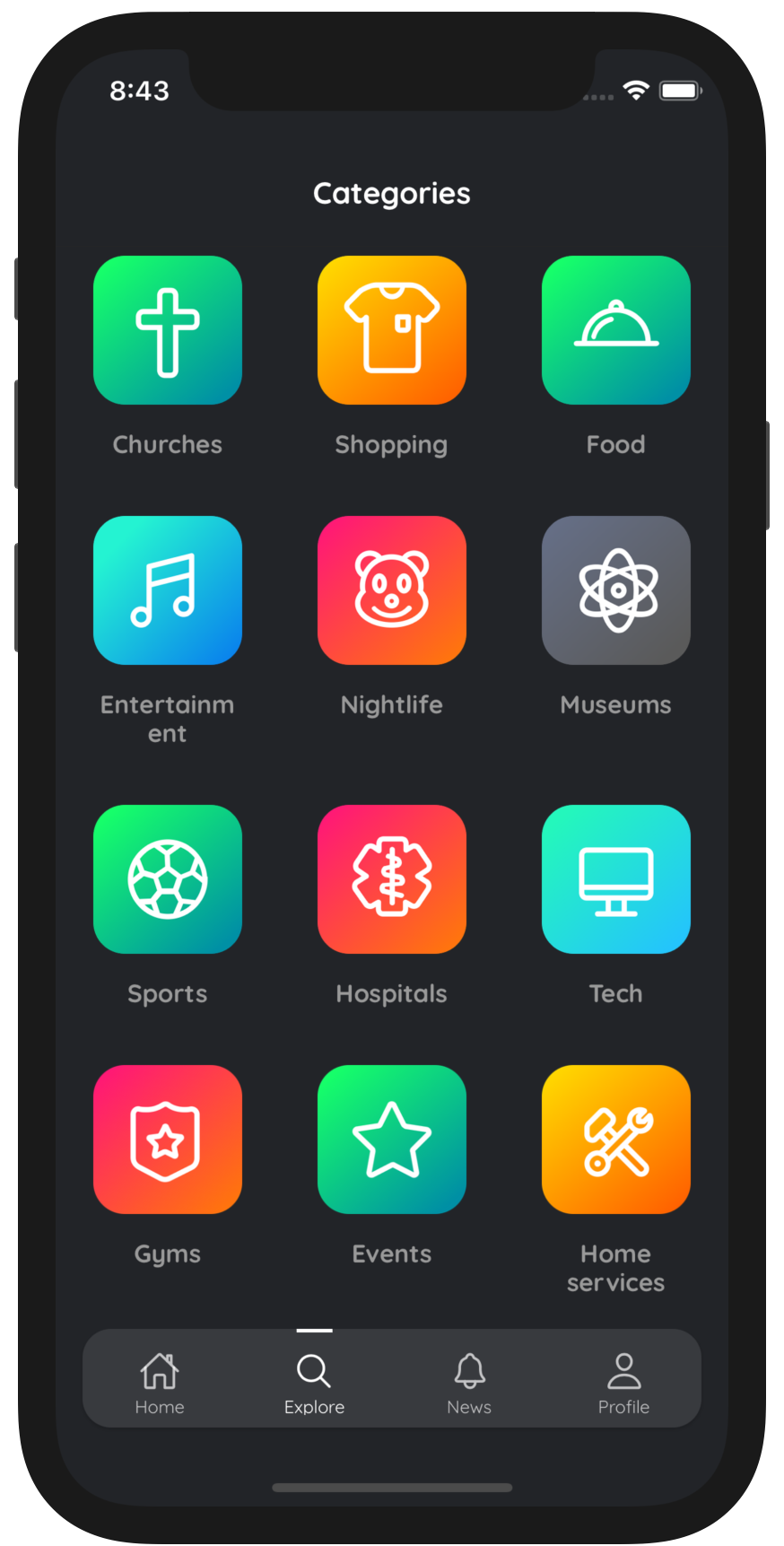784x1546 pixels.
Task: Open the Tech category tile
Action: coord(616,879)
